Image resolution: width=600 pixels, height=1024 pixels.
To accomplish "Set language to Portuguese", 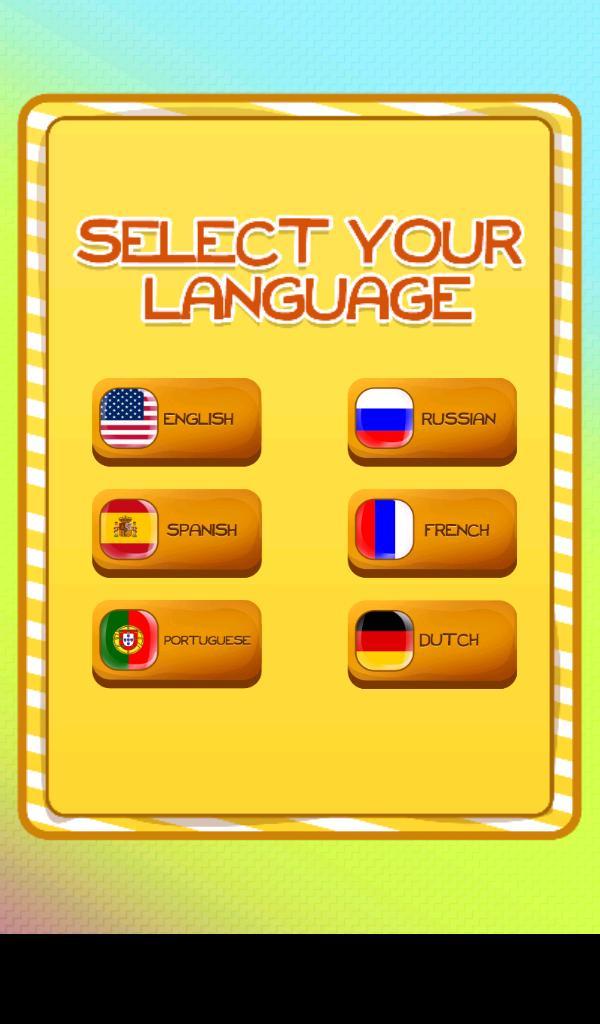I will pos(176,643).
